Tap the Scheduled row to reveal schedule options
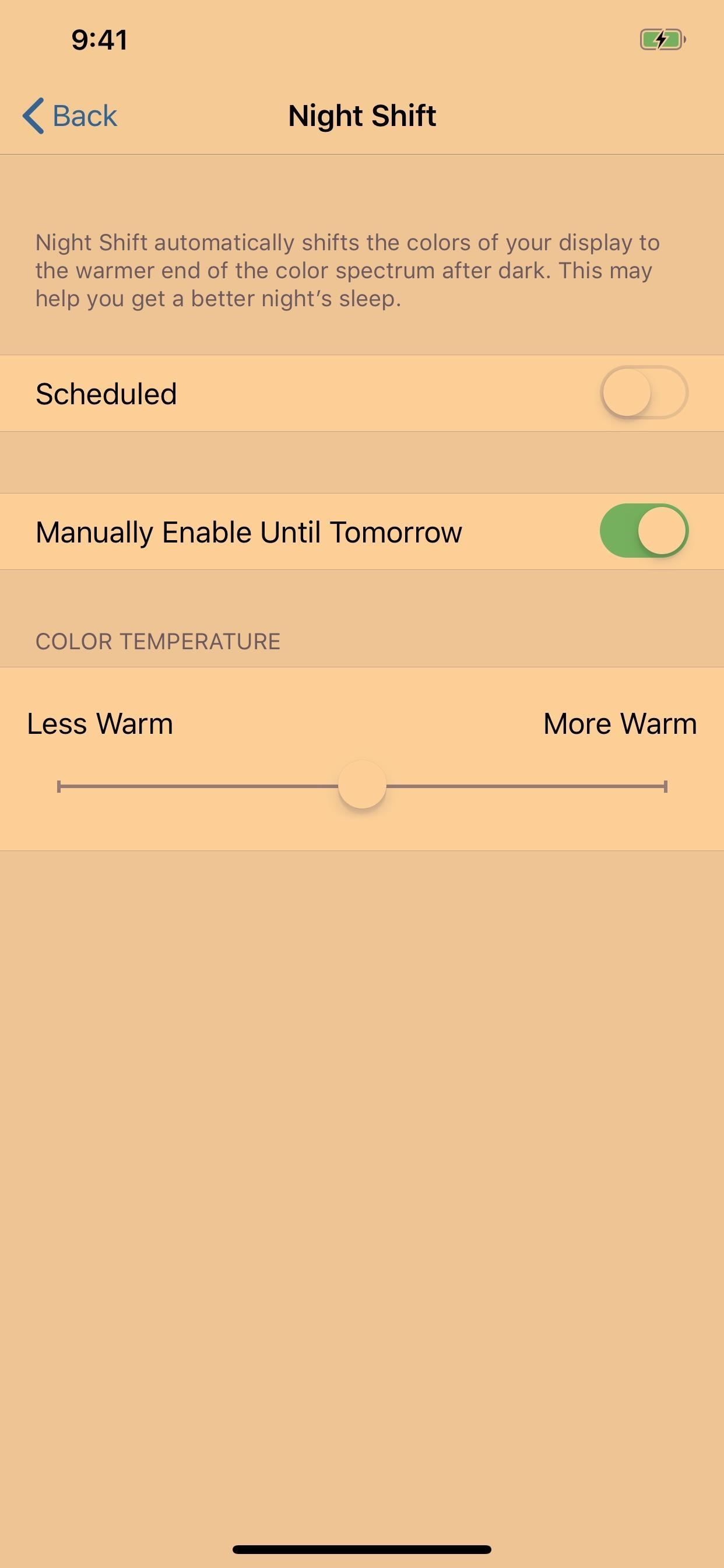 pos(243,393)
